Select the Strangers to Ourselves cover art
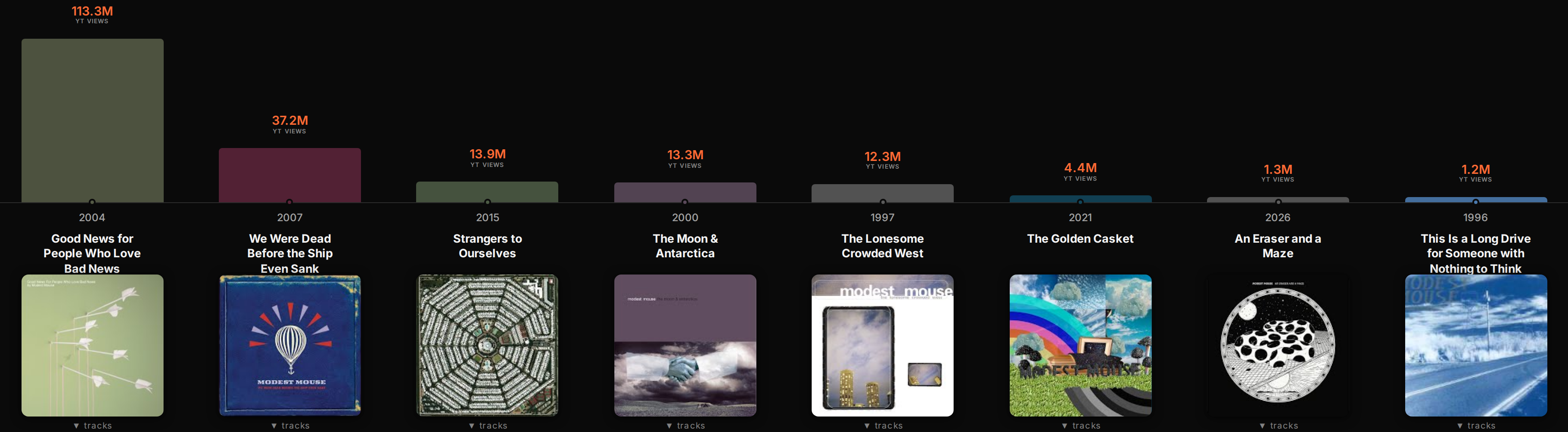The width and height of the screenshot is (1568, 432). 488,345
